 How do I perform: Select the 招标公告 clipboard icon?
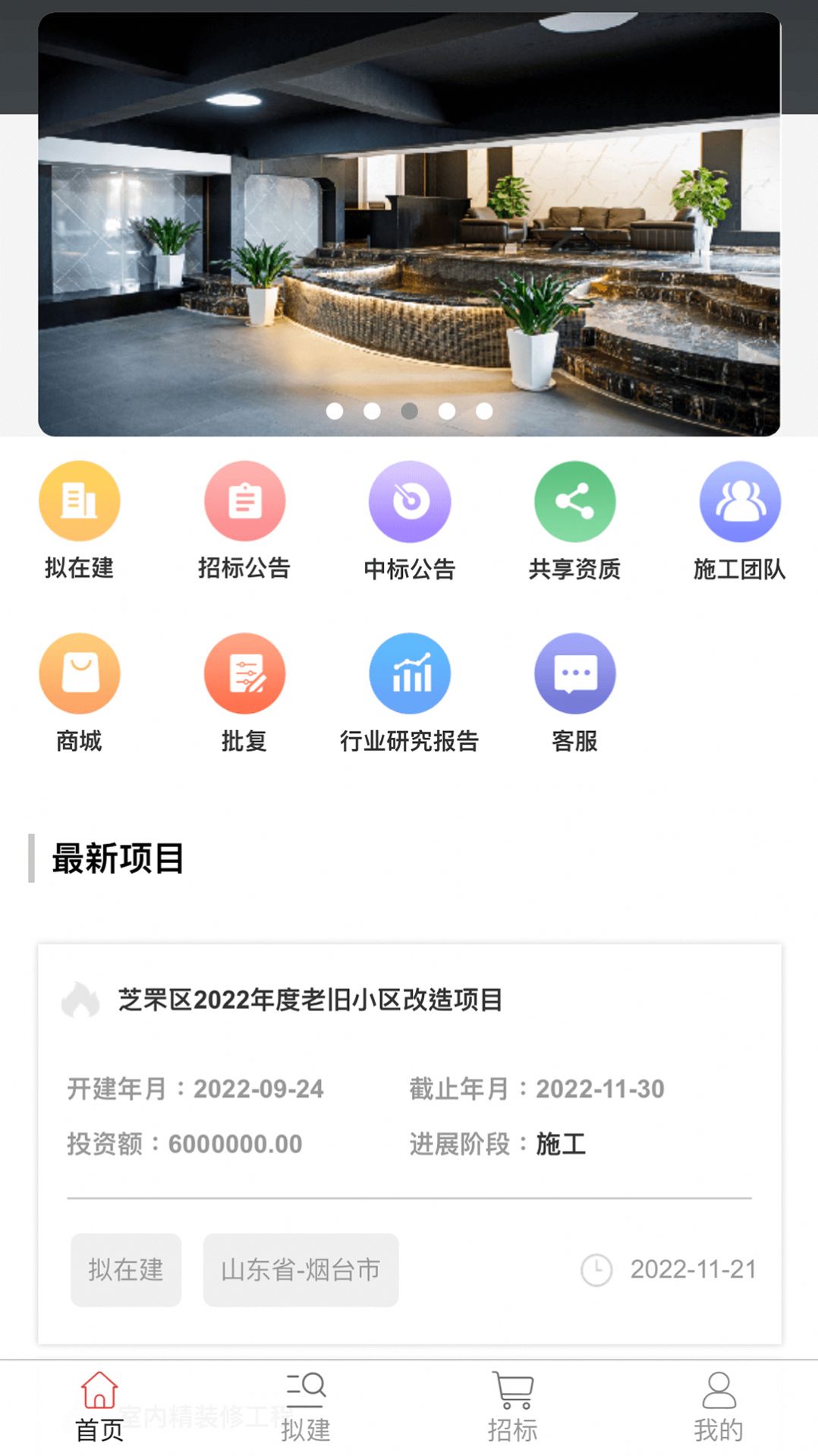pos(244,501)
